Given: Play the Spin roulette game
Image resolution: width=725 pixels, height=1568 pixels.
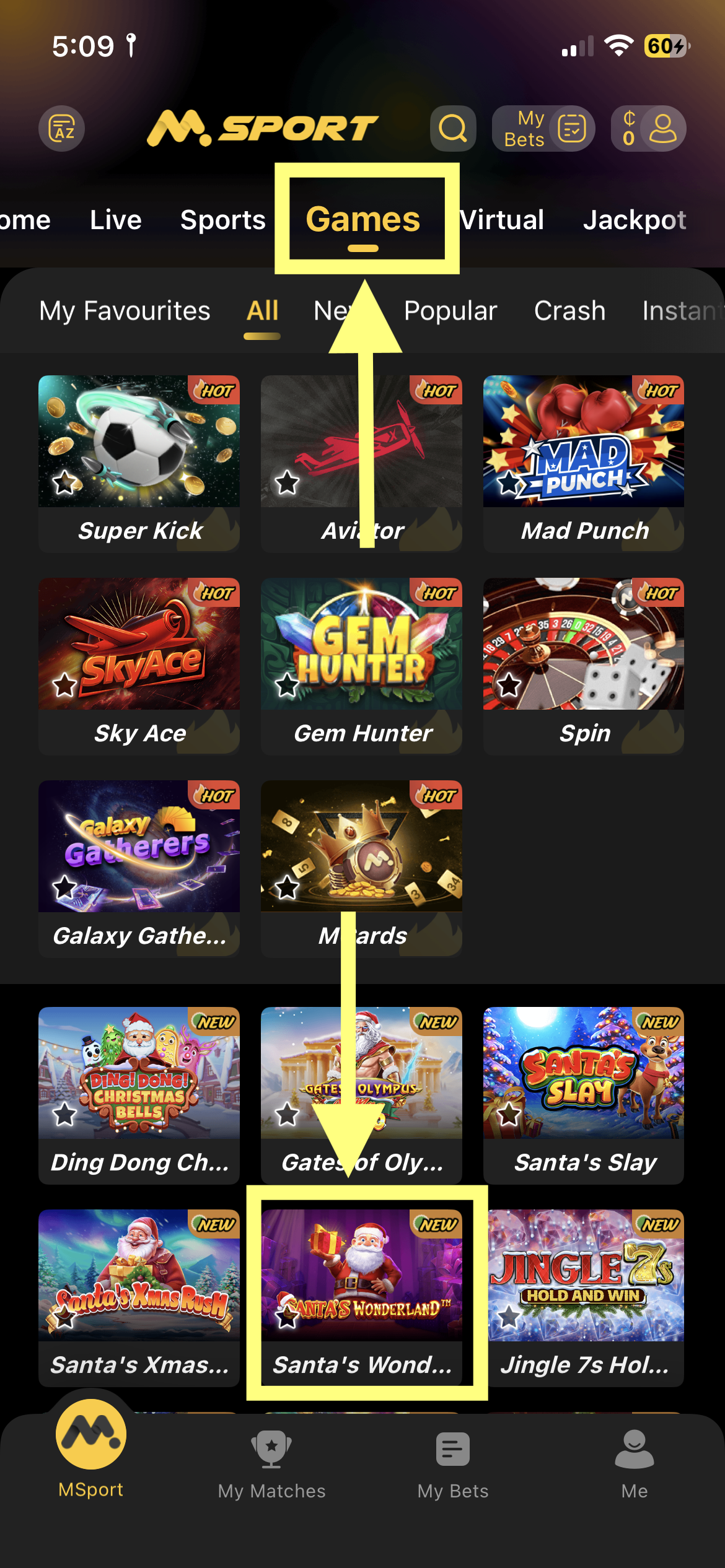Looking at the screenshot, I should [583, 664].
